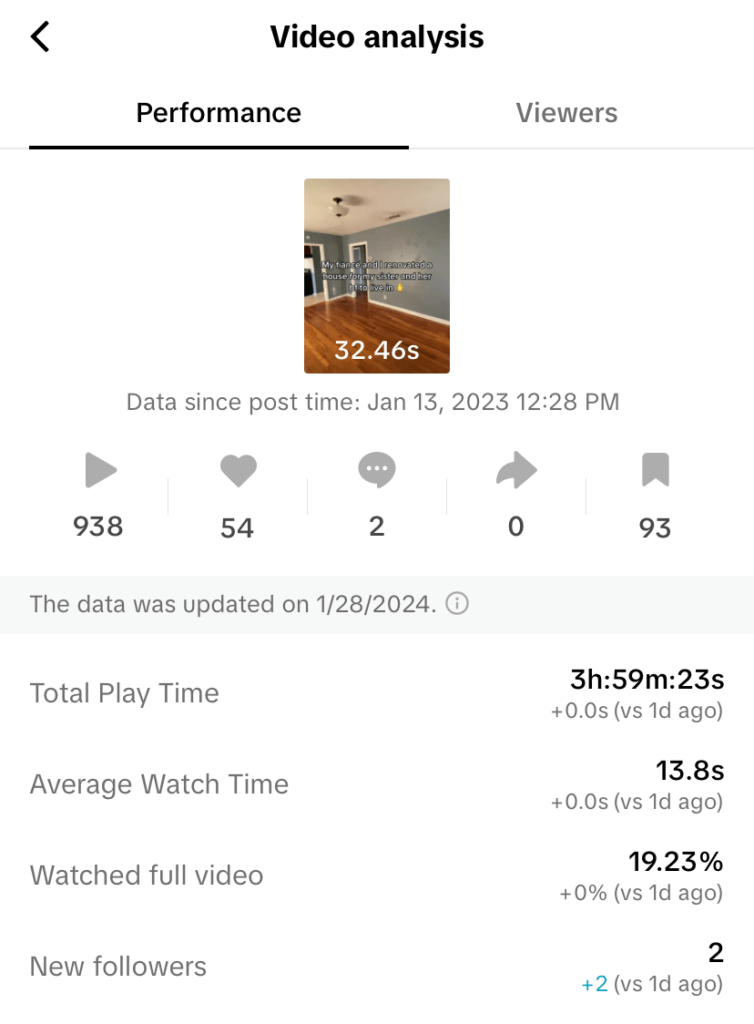The image size is (754, 1024).
Task: Switch to the Viewers tab
Action: click(x=566, y=113)
